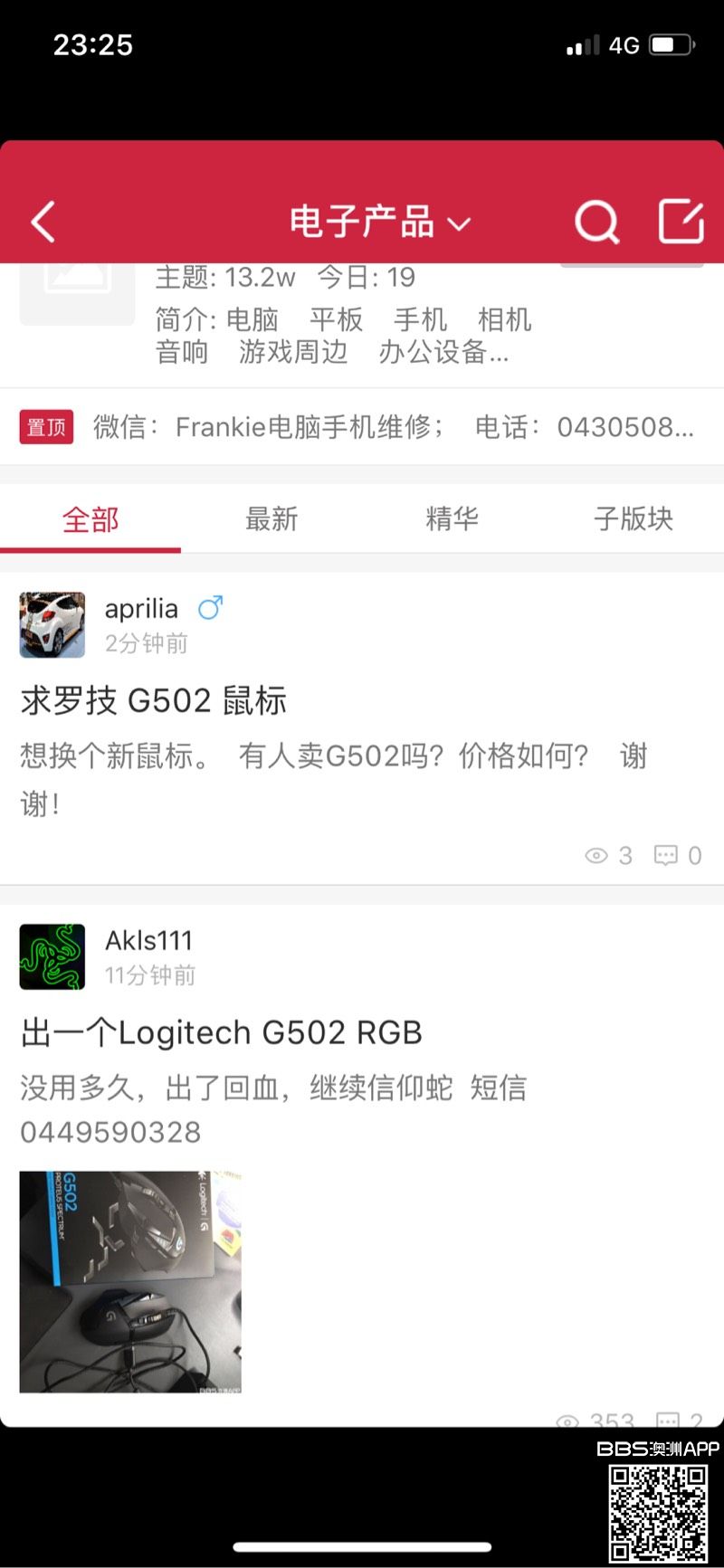View Akls111's profile avatar

point(52,956)
